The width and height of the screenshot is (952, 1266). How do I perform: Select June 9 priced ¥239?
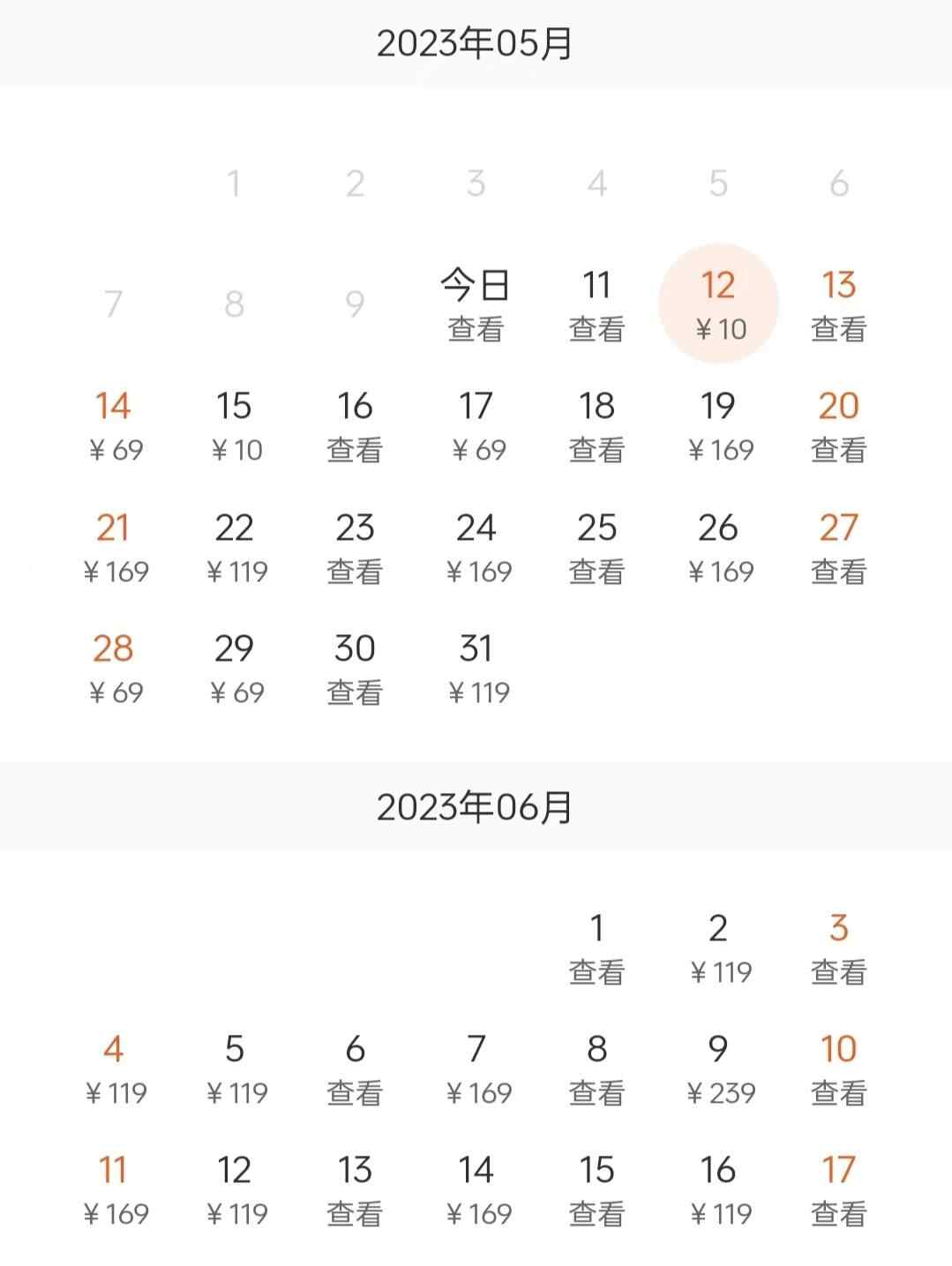point(718,1068)
